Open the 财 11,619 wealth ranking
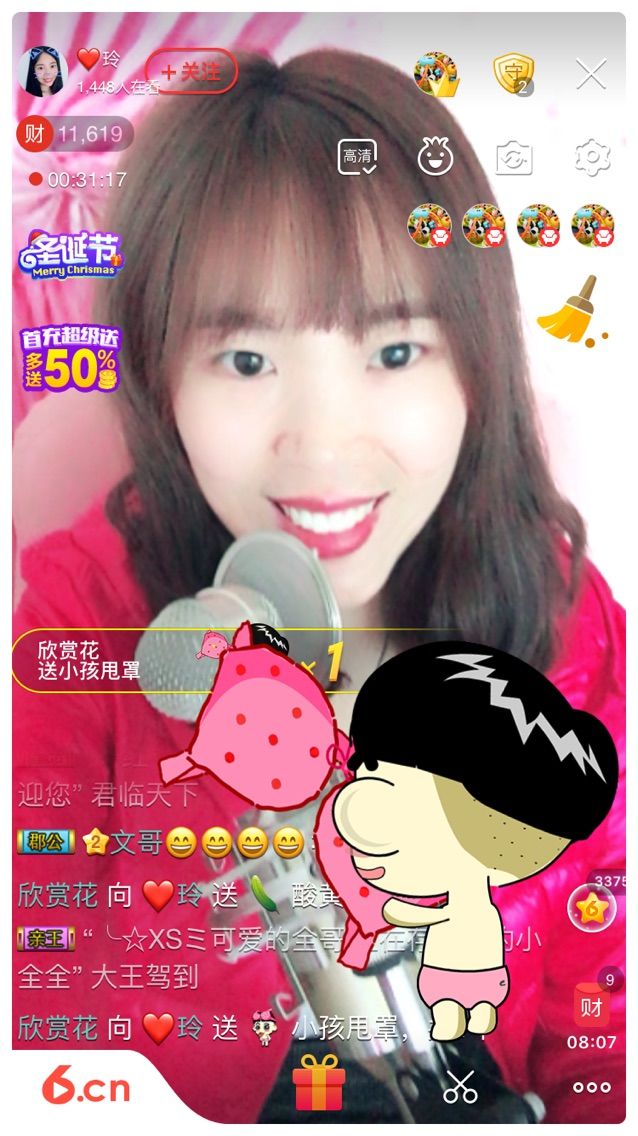Image resolution: width=638 pixels, height=1136 pixels. coord(72,134)
